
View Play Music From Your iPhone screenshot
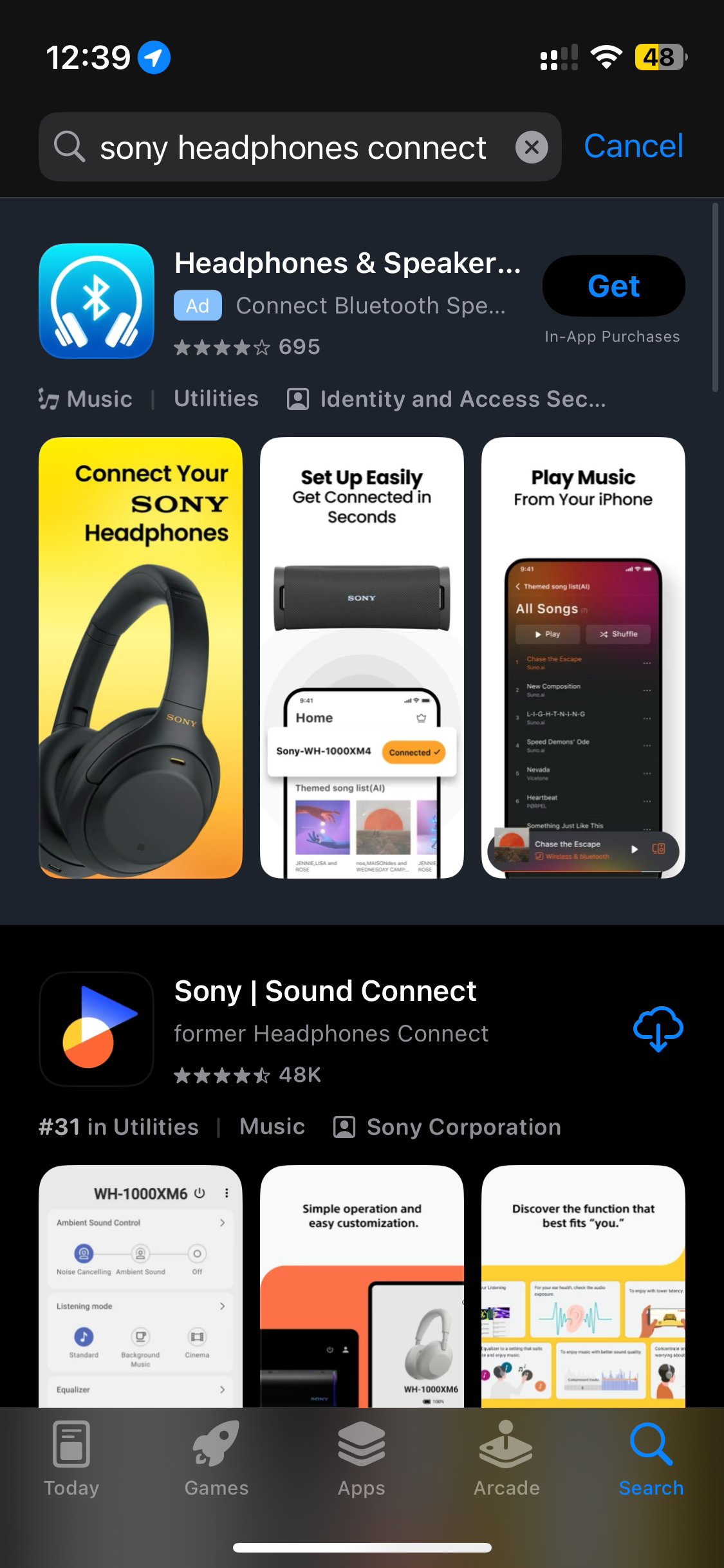[x=583, y=657]
